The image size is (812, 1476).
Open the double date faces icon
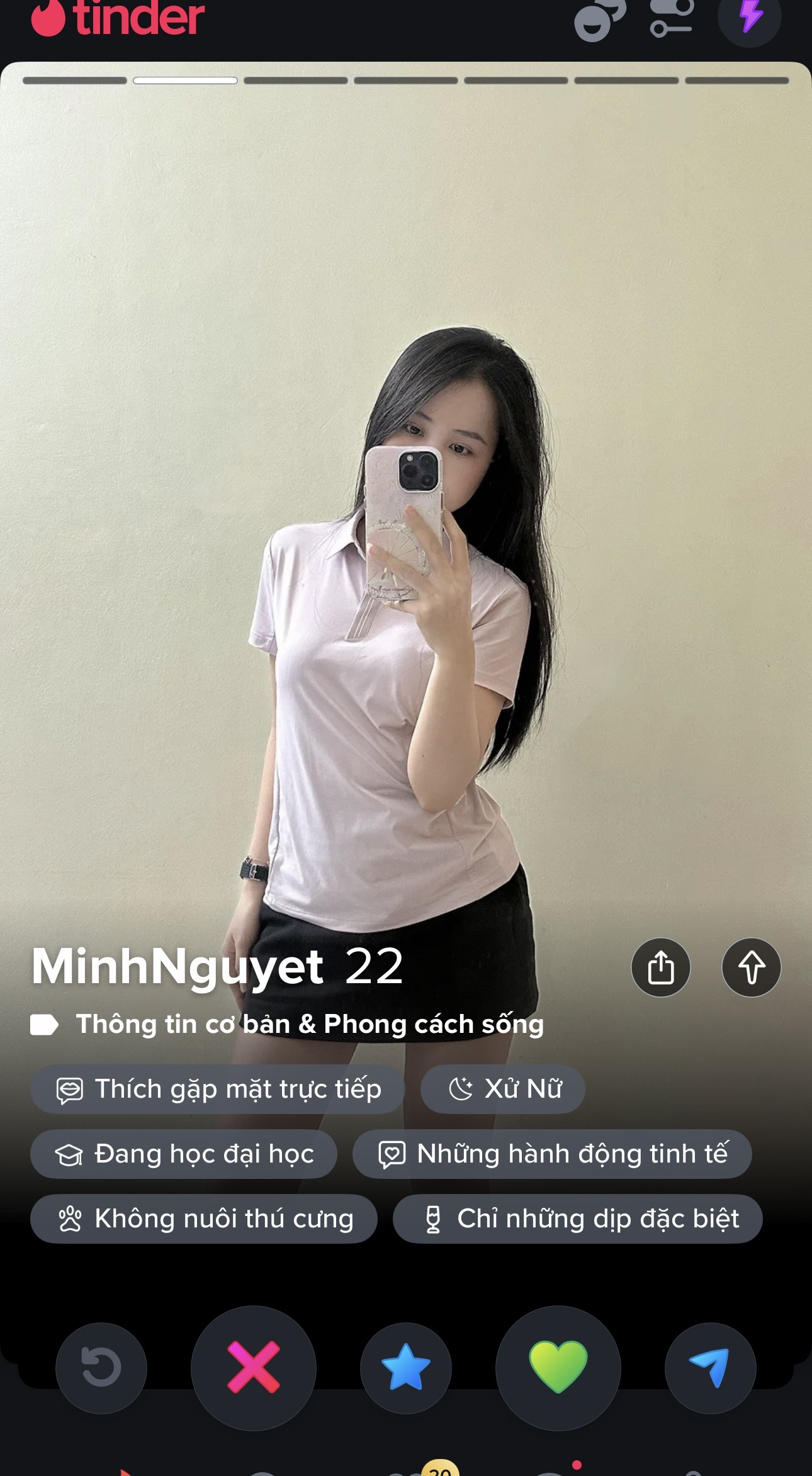pyautogui.click(x=599, y=19)
